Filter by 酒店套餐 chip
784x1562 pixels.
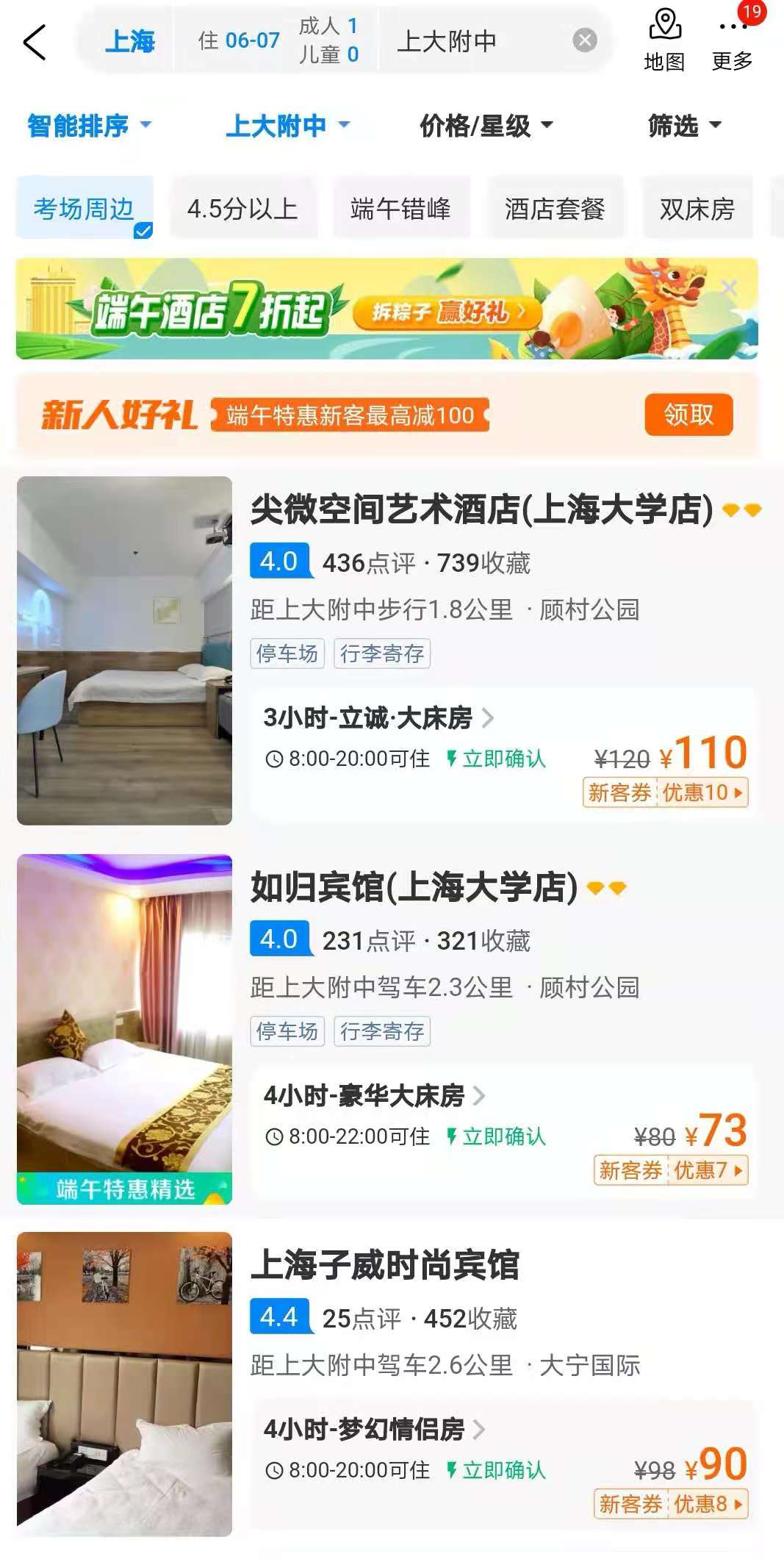pos(555,209)
